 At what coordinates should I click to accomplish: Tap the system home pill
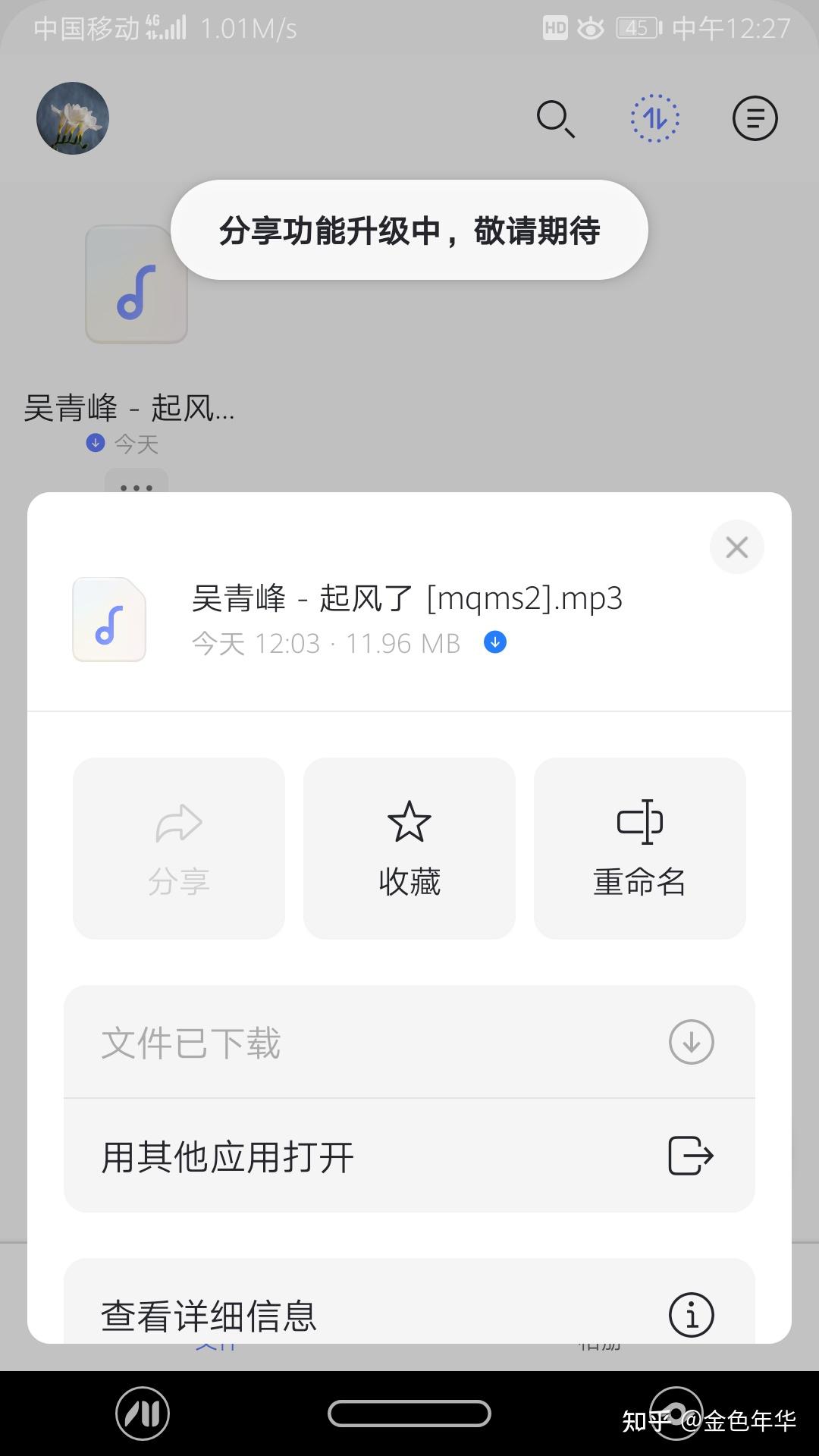coord(409,1414)
